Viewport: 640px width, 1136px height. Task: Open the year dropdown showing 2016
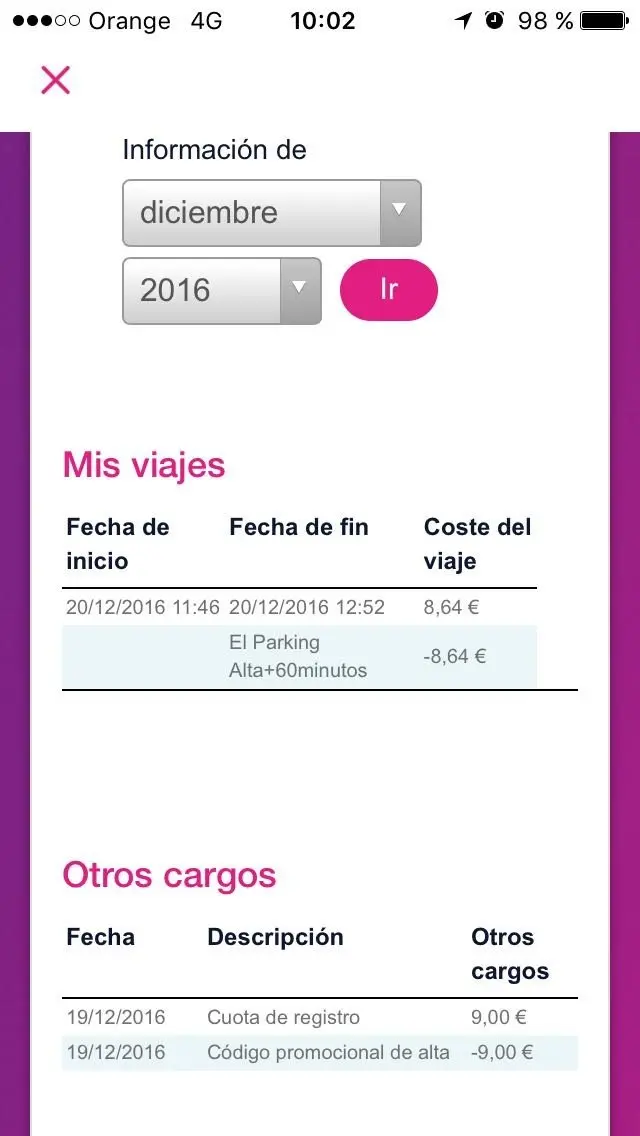click(221, 290)
